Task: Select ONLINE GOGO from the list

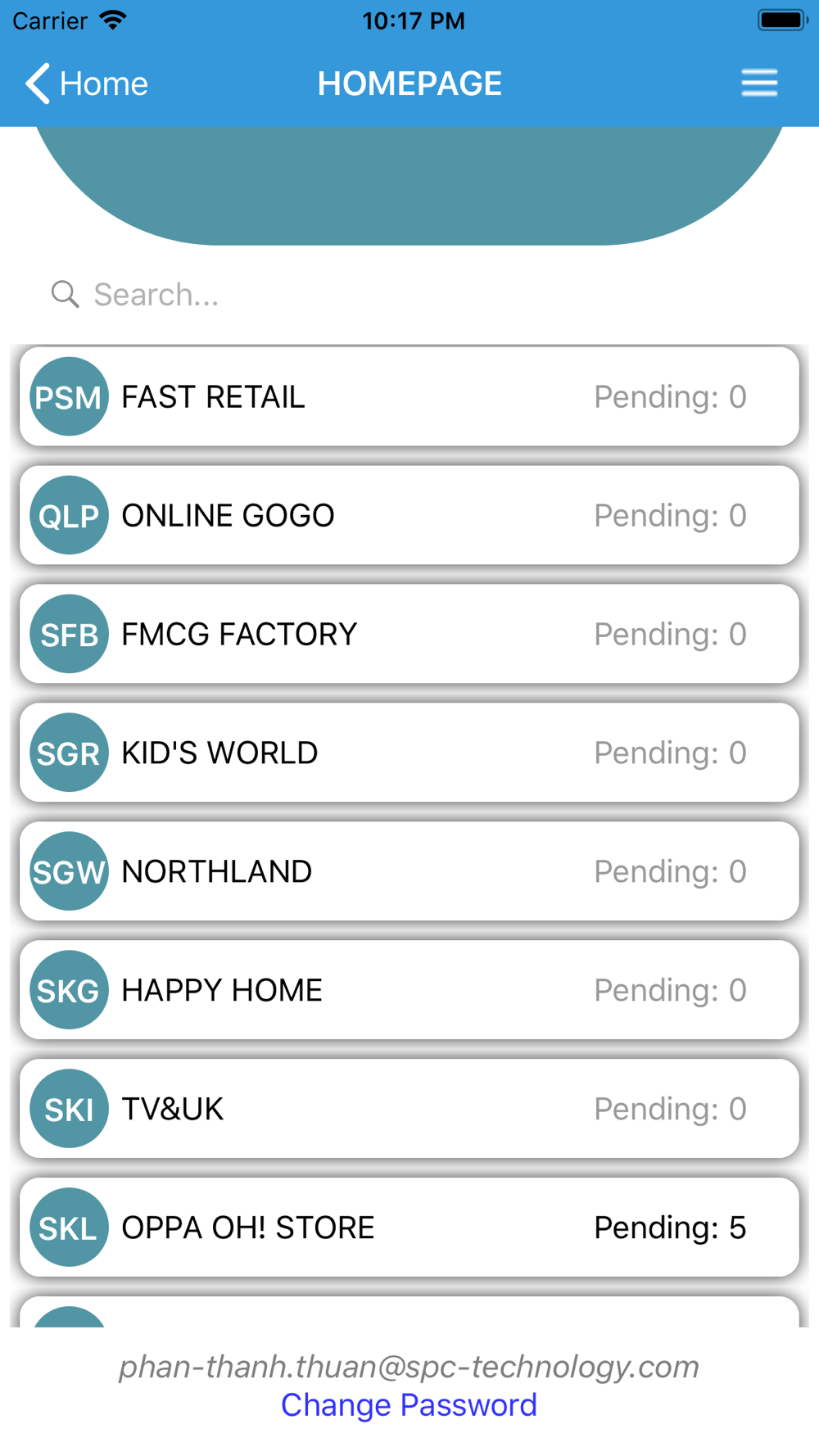Action: [x=409, y=516]
